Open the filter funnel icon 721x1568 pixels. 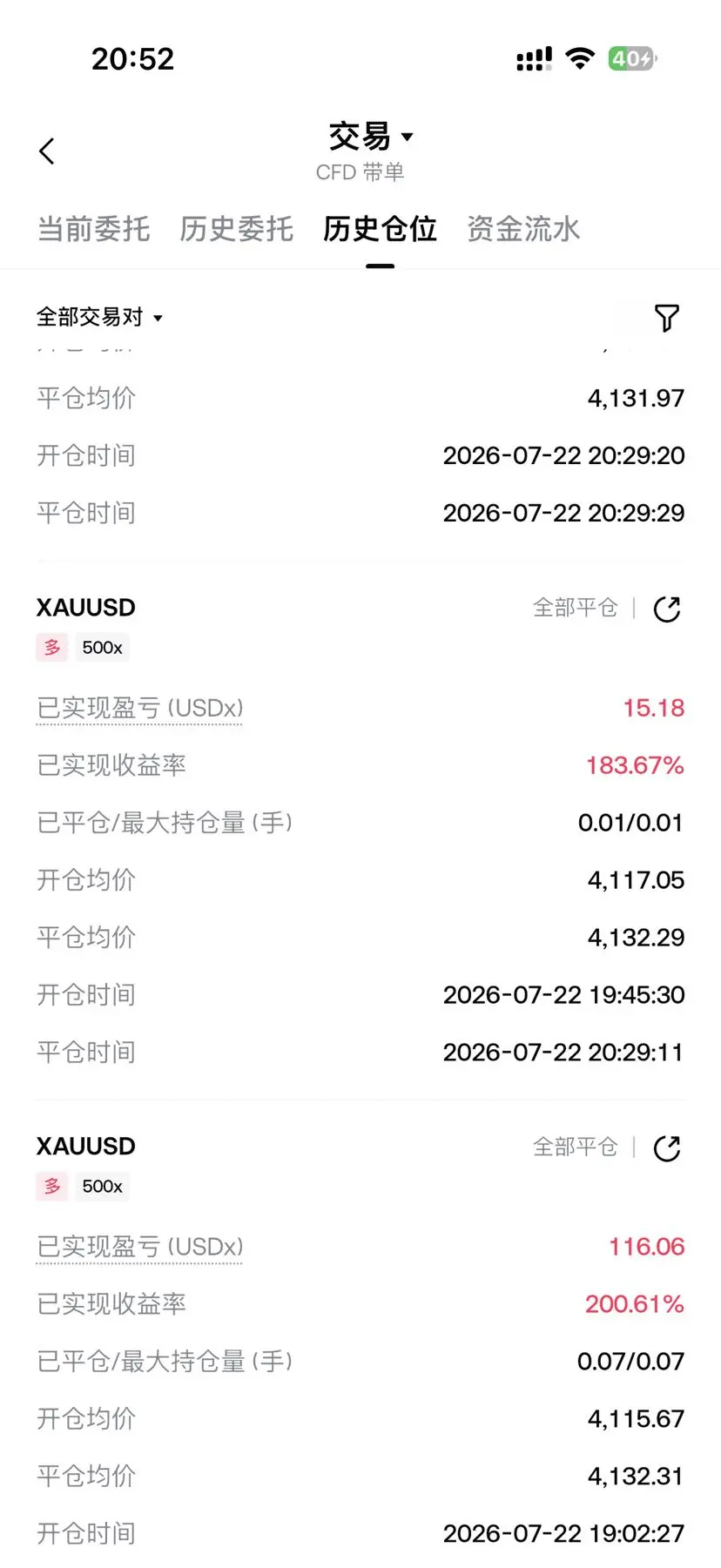pos(666,318)
